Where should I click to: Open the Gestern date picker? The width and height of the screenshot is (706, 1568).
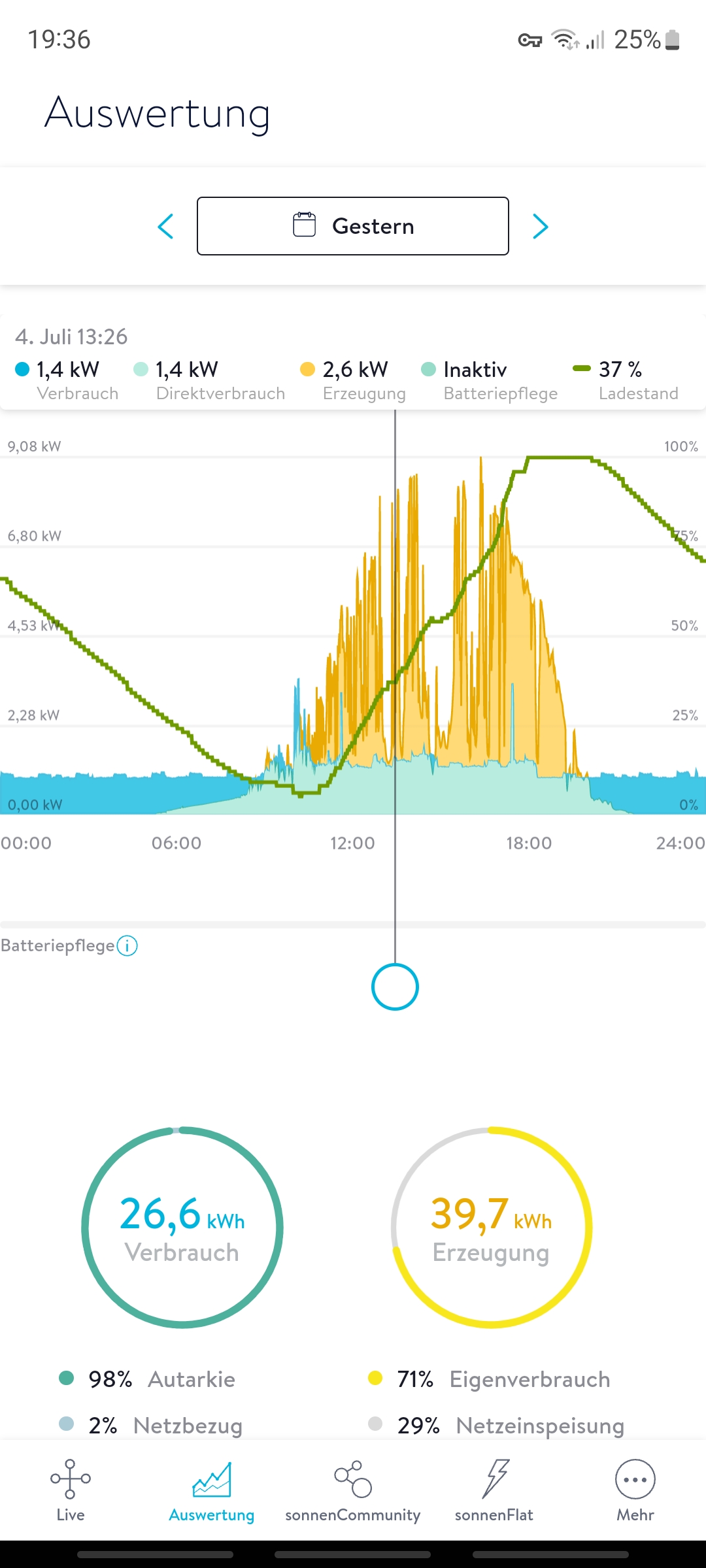coord(353,226)
